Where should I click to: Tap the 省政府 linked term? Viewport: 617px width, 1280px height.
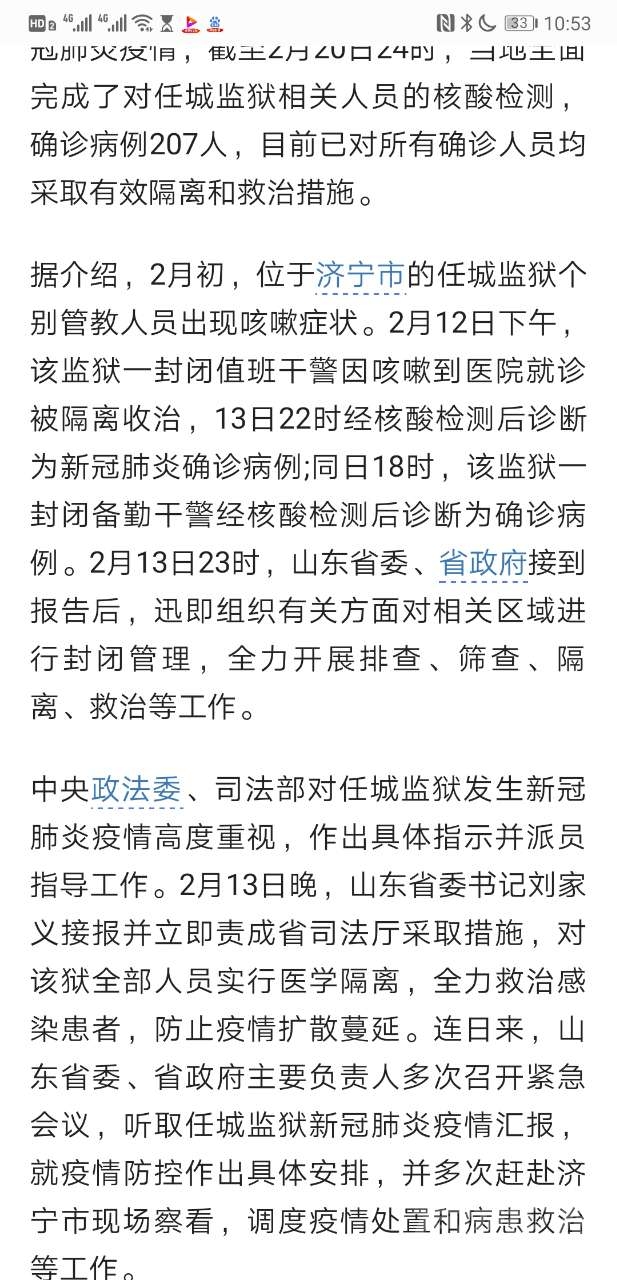pos(483,564)
